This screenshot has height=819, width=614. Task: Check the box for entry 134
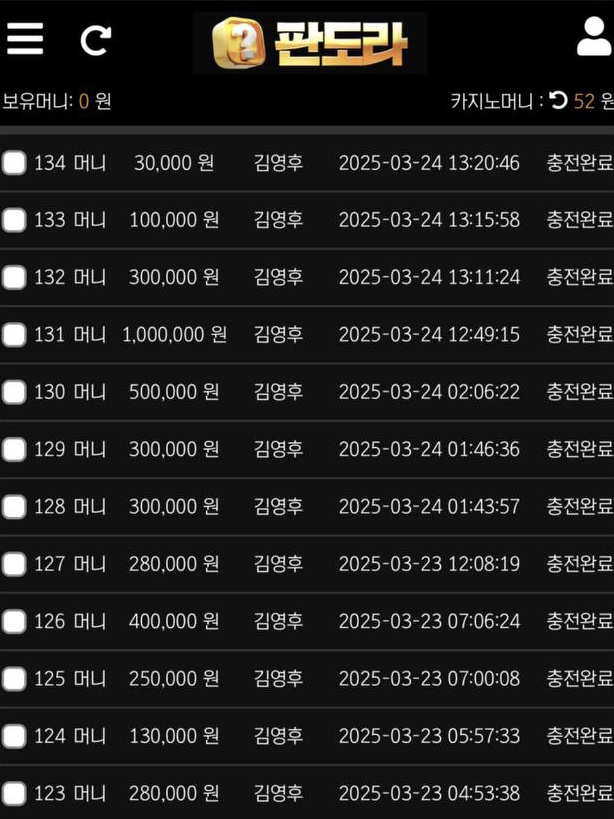(x=14, y=163)
